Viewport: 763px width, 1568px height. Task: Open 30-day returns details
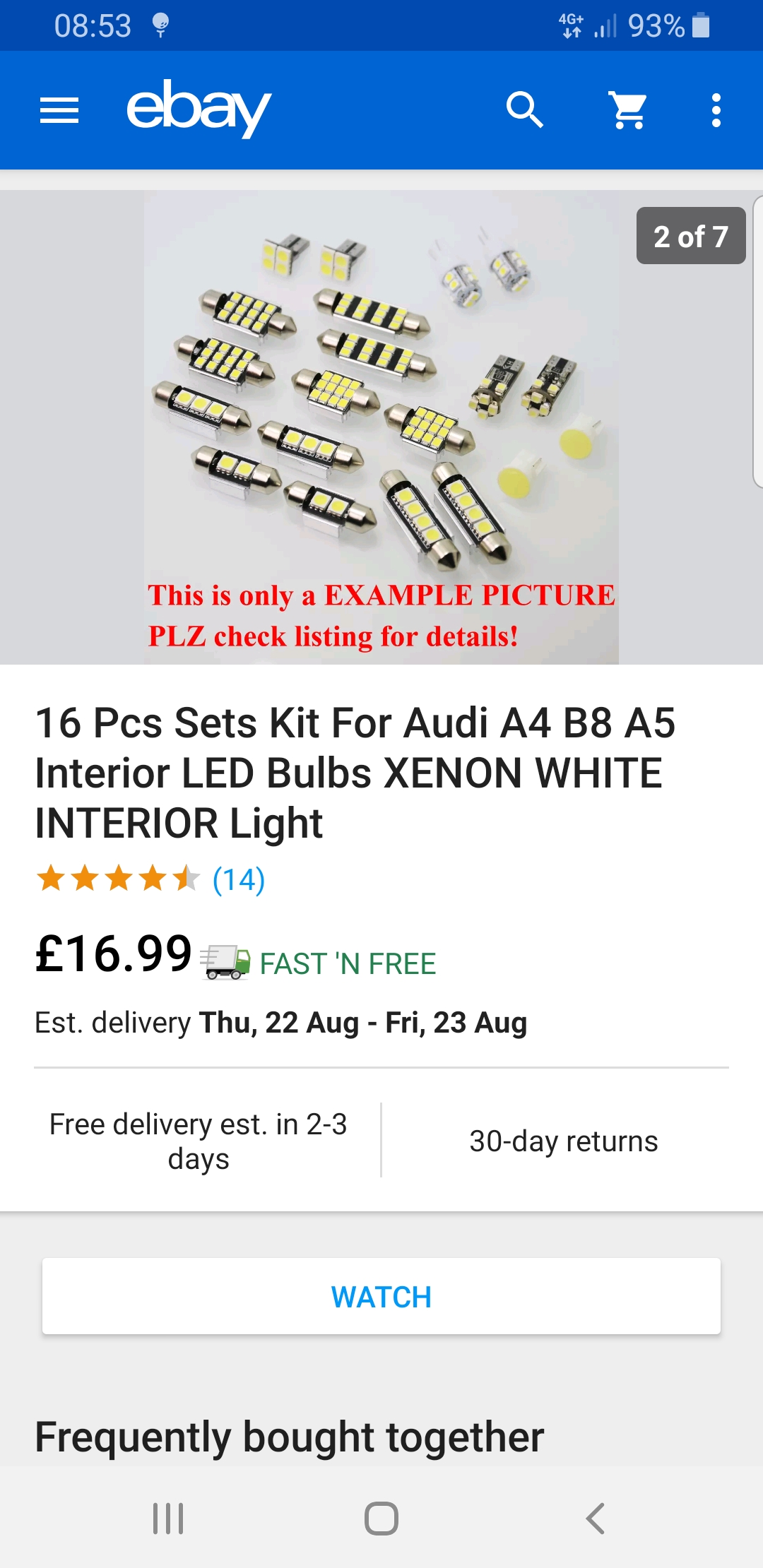[x=563, y=1141]
